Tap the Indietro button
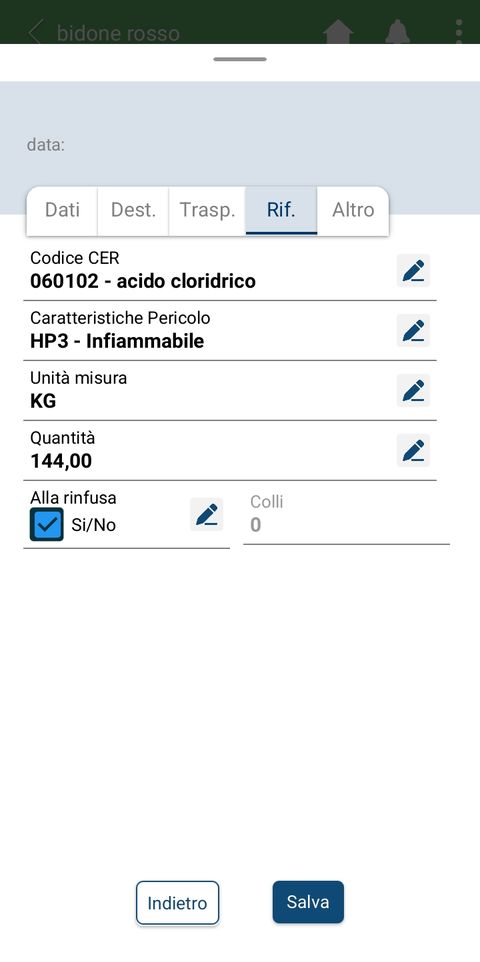Viewport: 480px width, 962px height. coord(177,902)
